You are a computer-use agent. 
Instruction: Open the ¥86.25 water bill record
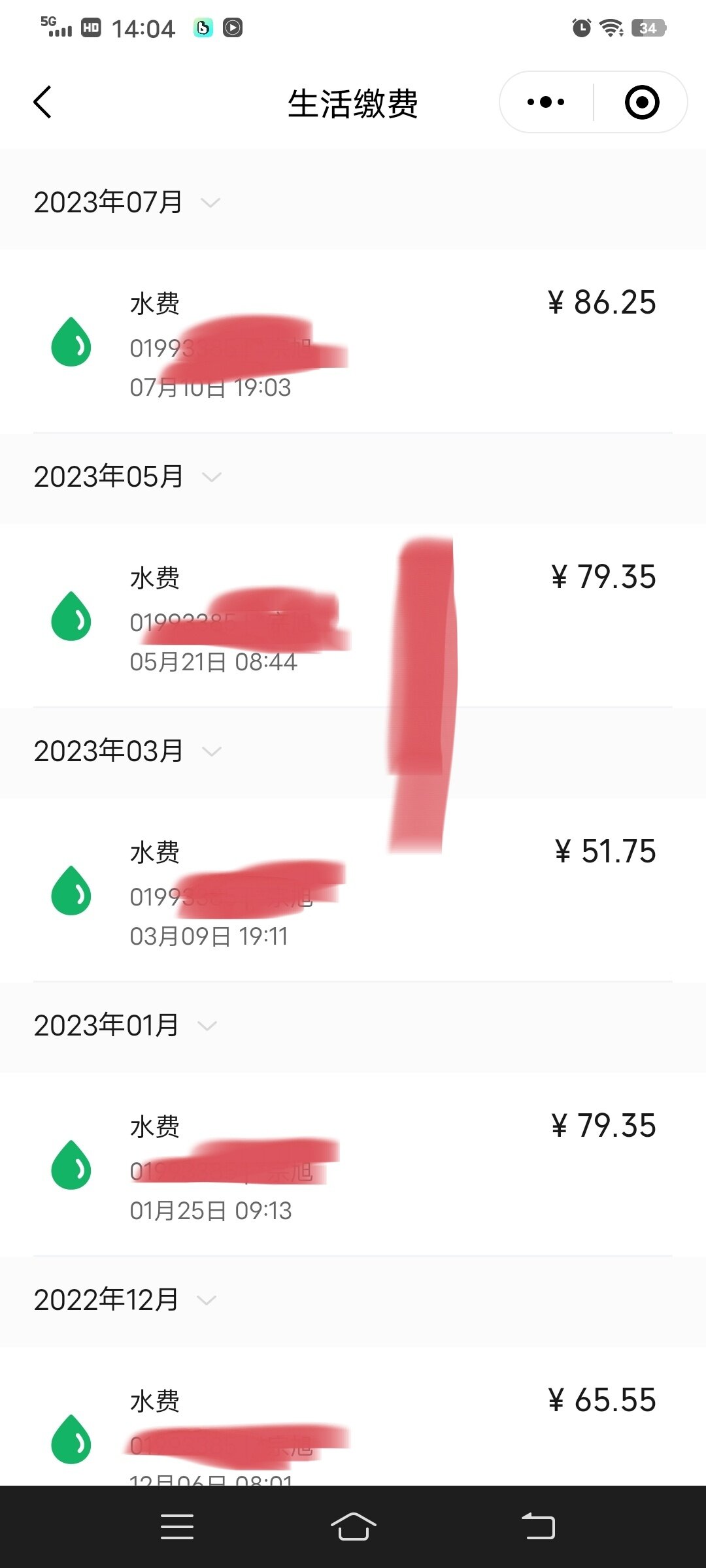[353, 341]
